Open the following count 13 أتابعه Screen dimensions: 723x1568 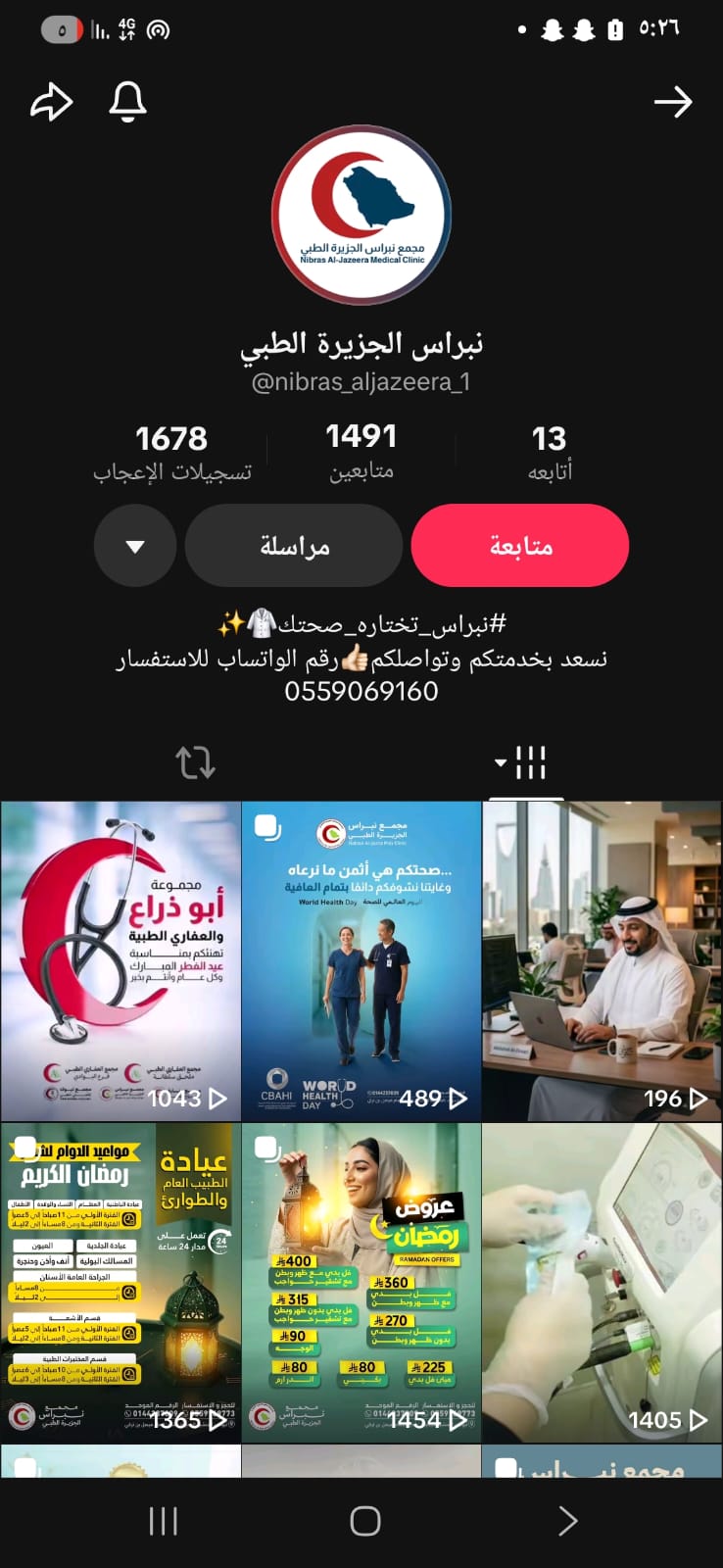(550, 452)
